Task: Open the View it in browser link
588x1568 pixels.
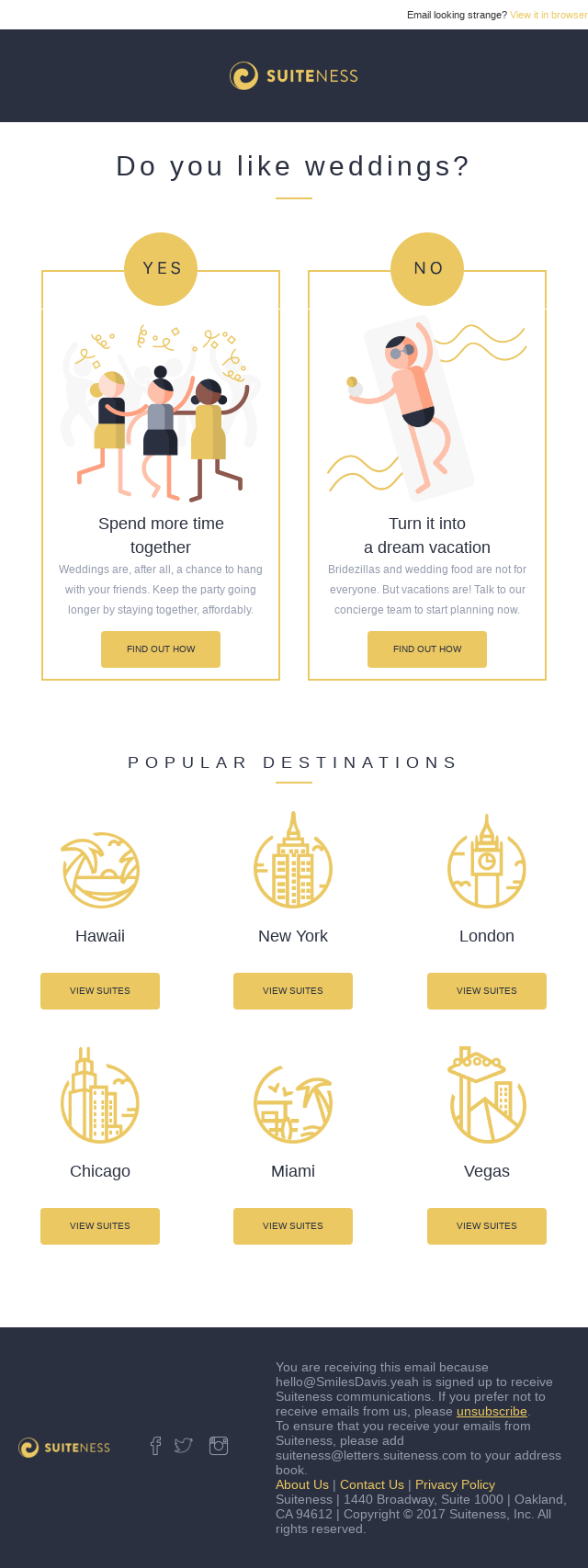Action: [x=548, y=16]
